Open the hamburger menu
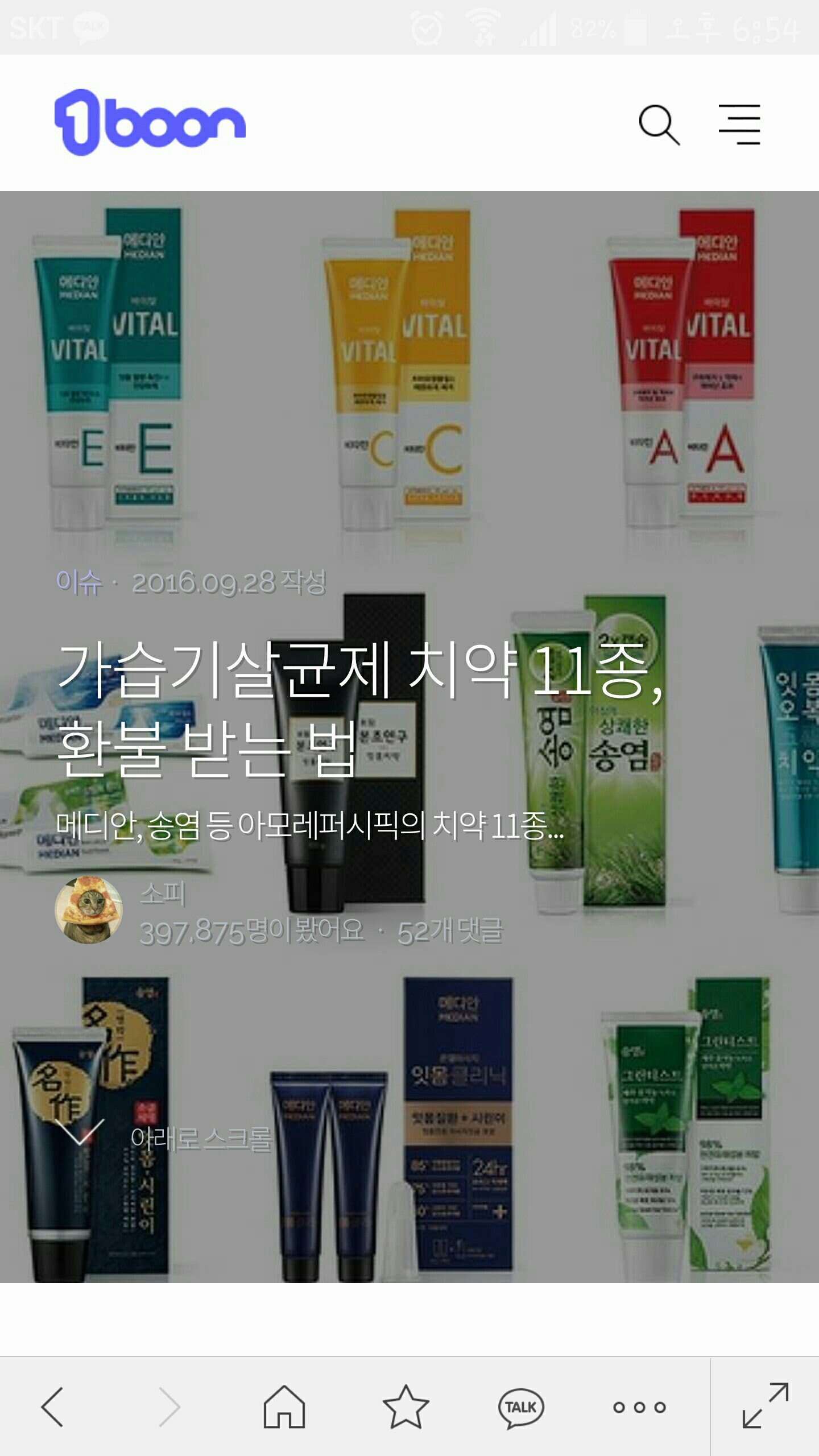The height and width of the screenshot is (1456, 819). [x=739, y=125]
